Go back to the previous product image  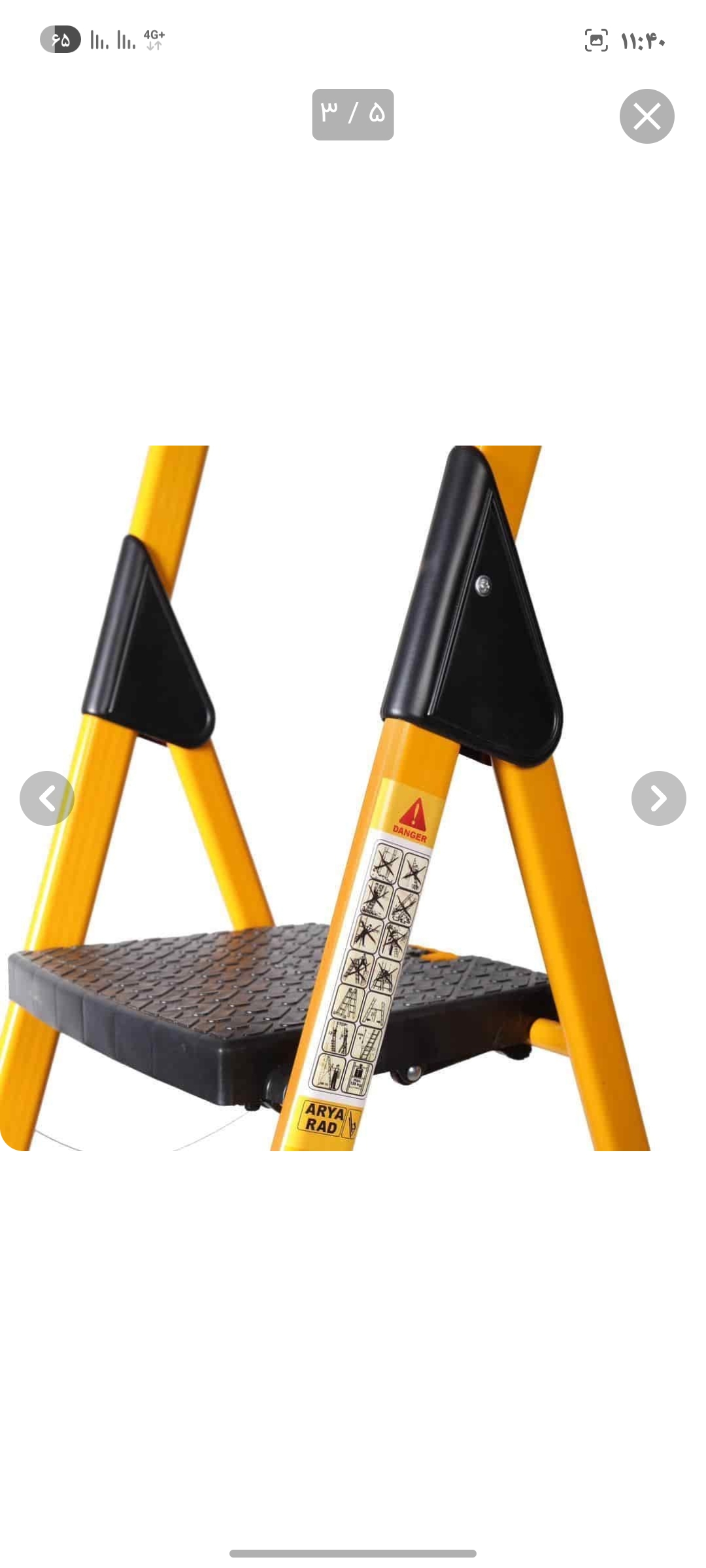[47, 798]
